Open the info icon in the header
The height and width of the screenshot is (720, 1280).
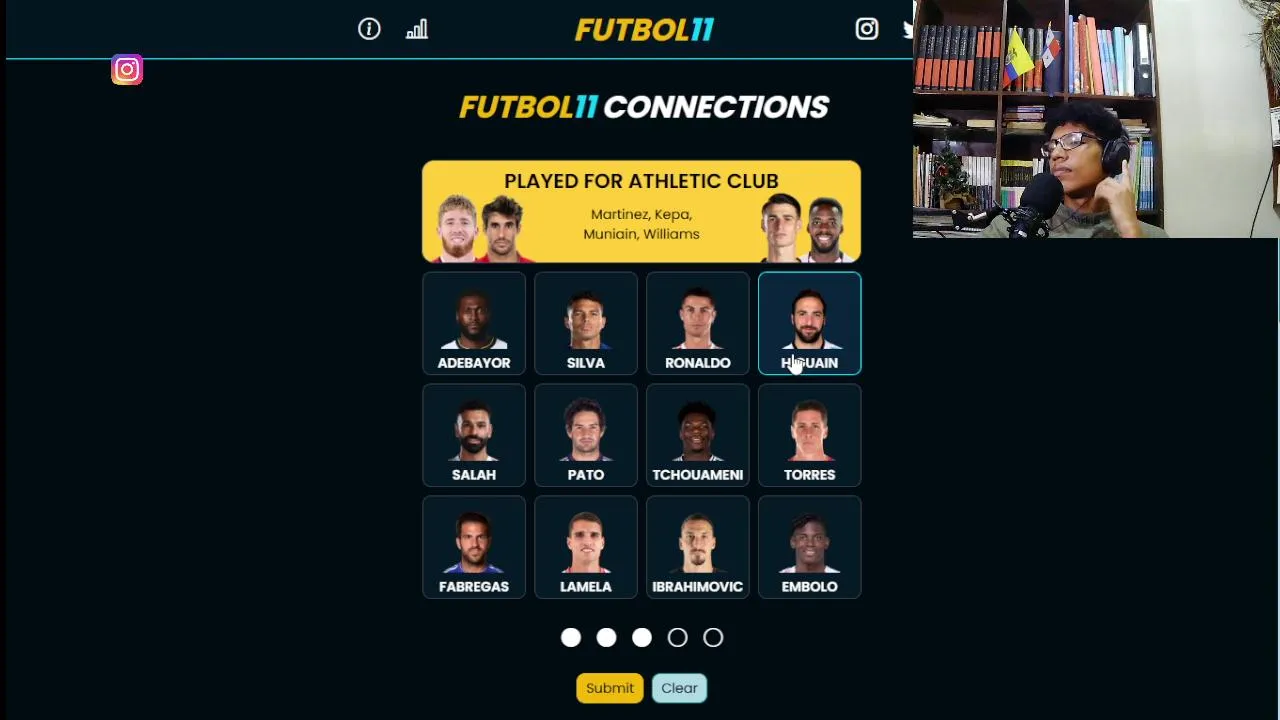point(369,29)
